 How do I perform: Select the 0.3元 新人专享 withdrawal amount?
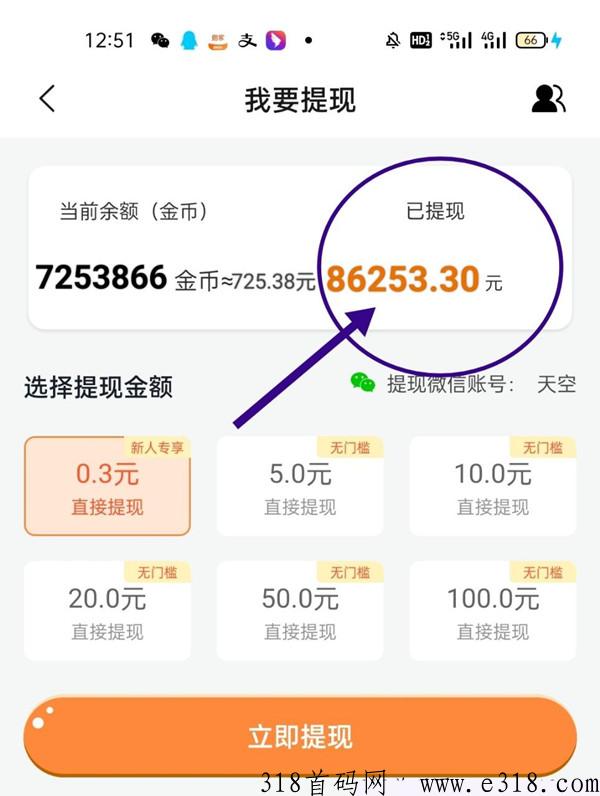click(107, 486)
